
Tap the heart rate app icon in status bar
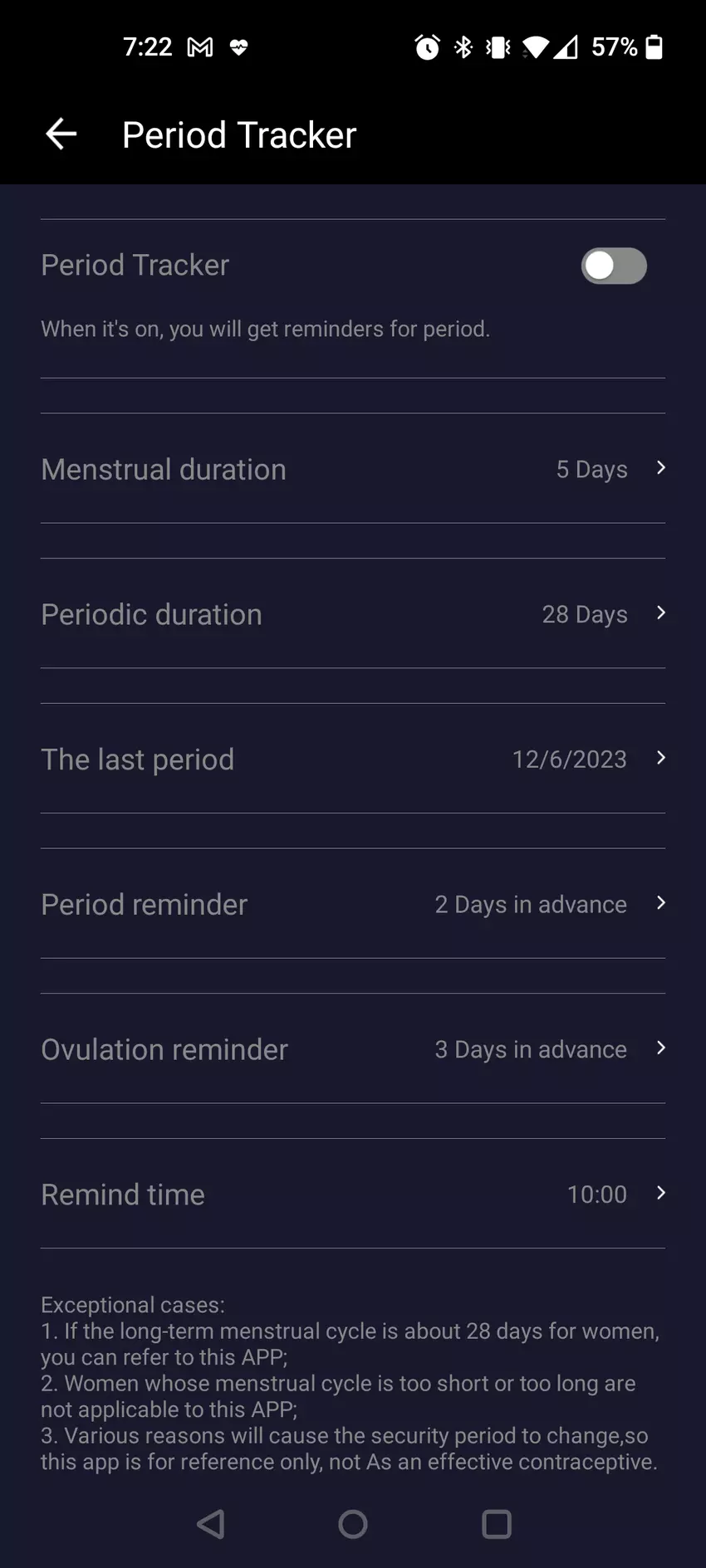coord(238,47)
